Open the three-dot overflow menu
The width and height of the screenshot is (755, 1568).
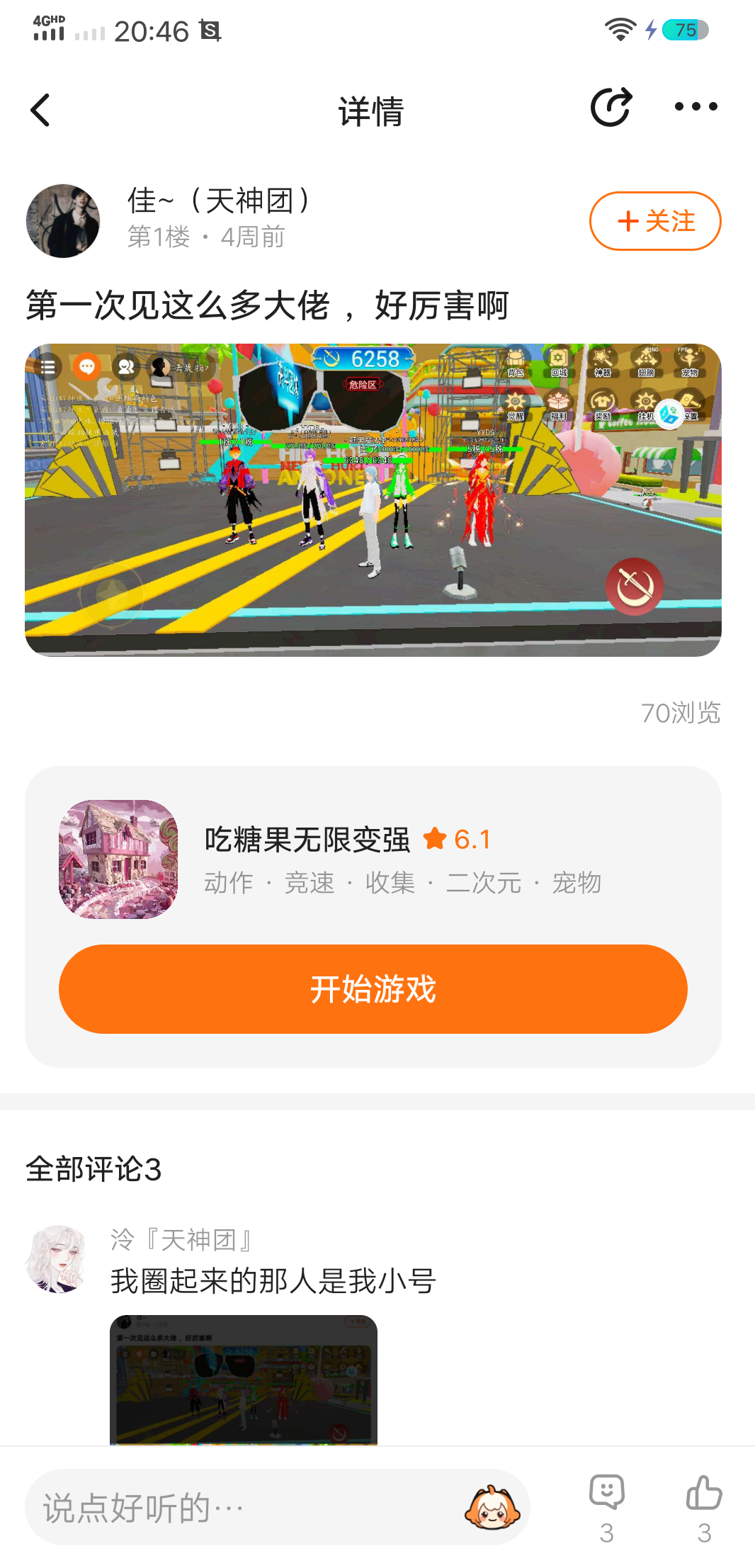696,107
